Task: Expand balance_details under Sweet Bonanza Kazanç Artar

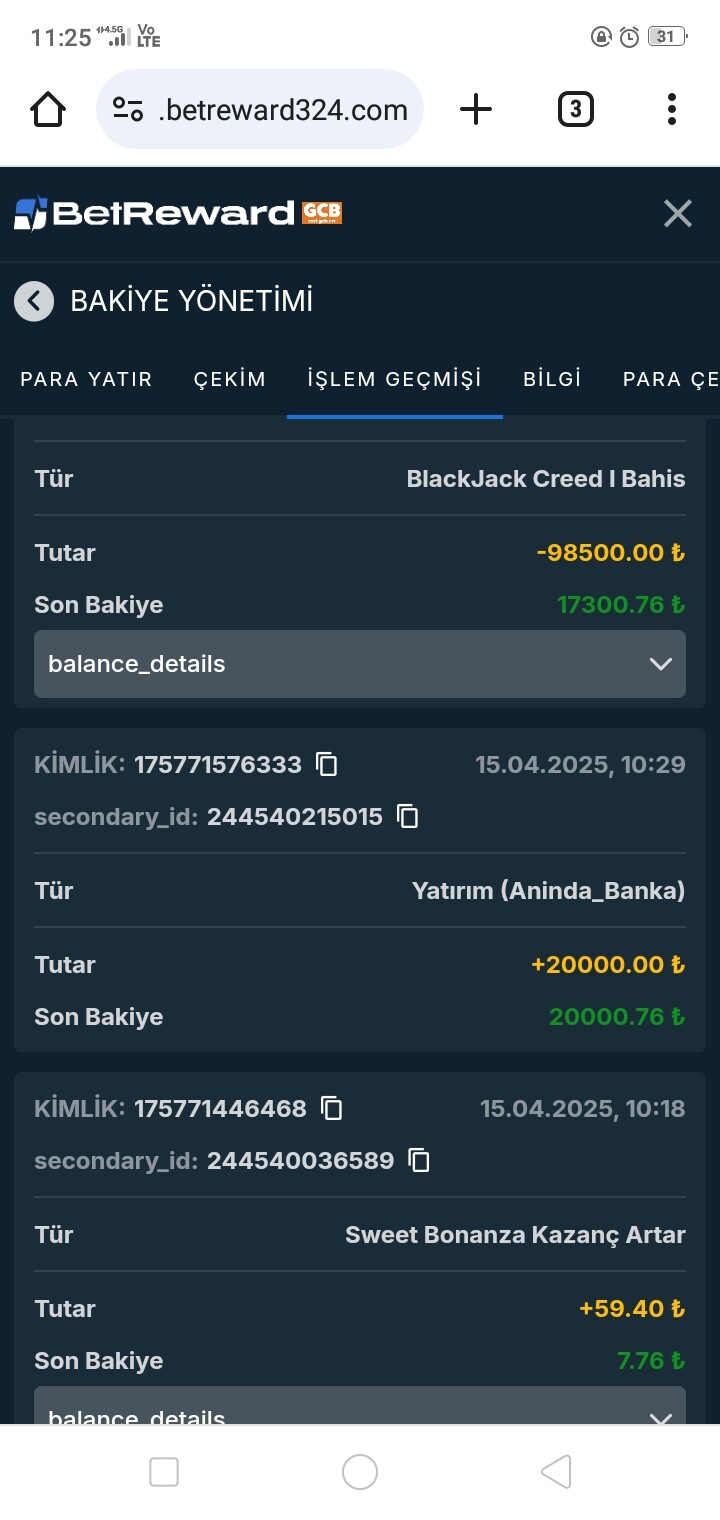Action: tap(360, 1406)
